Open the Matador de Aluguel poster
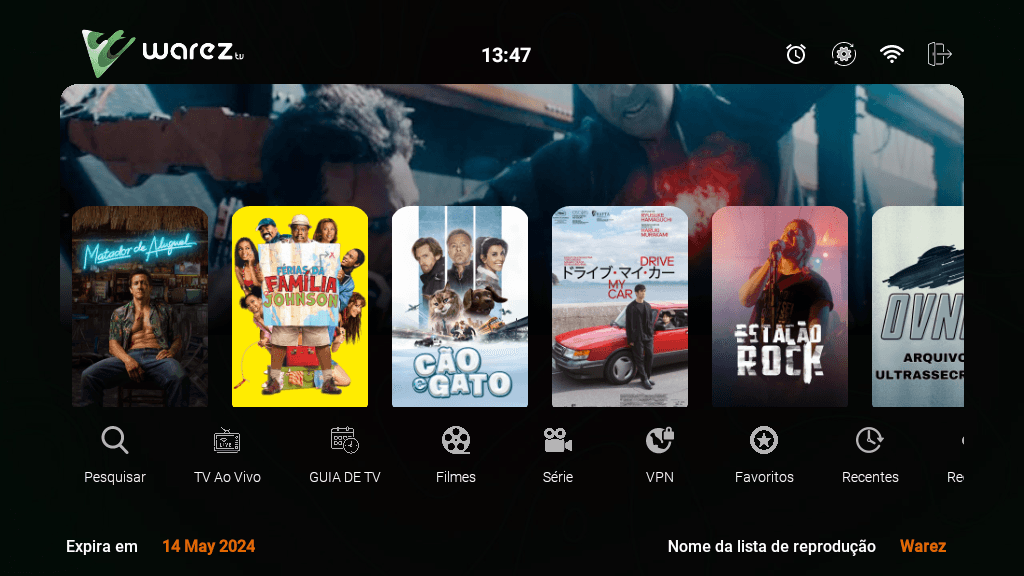This screenshot has width=1024, height=576. 140,306
